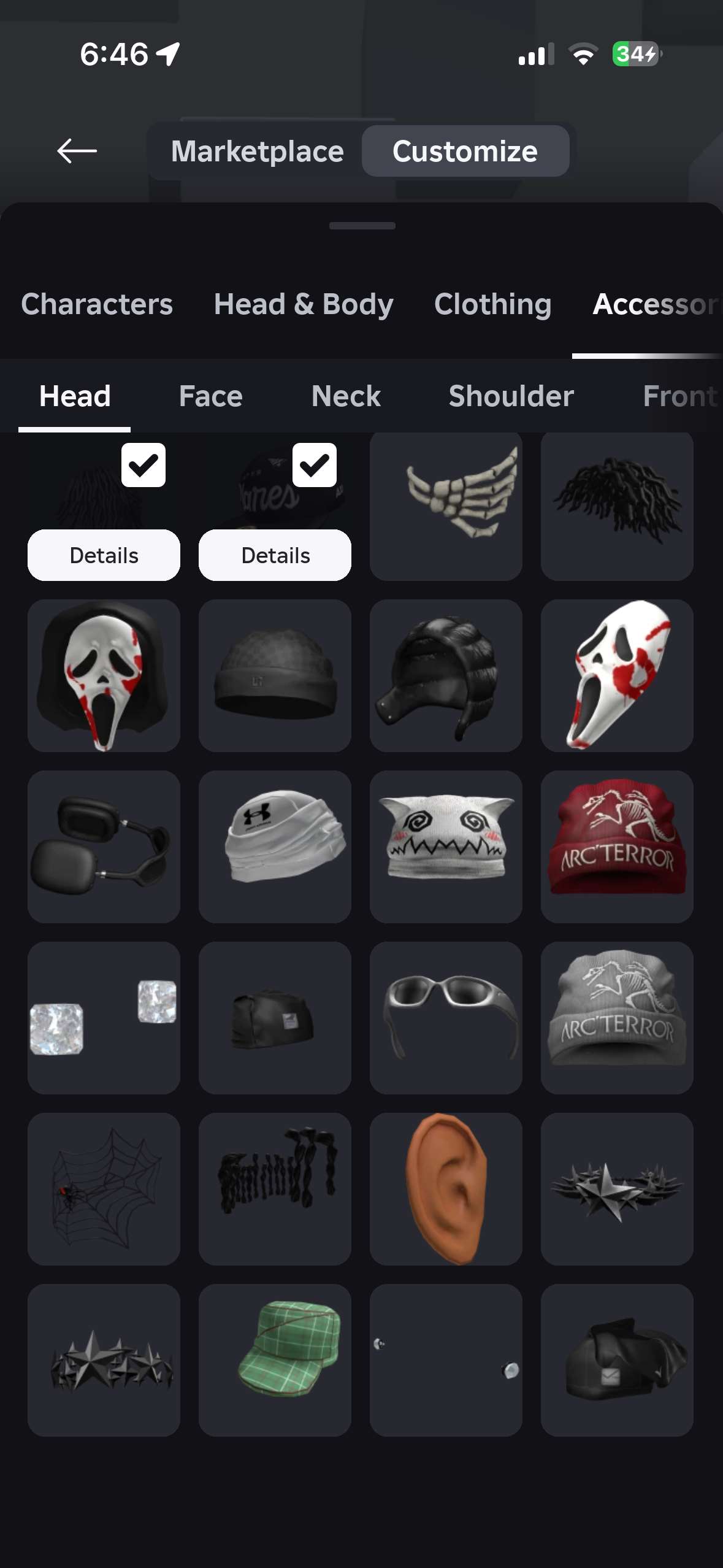
Task: Go back using the arrow icon
Action: click(x=77, y=151)
